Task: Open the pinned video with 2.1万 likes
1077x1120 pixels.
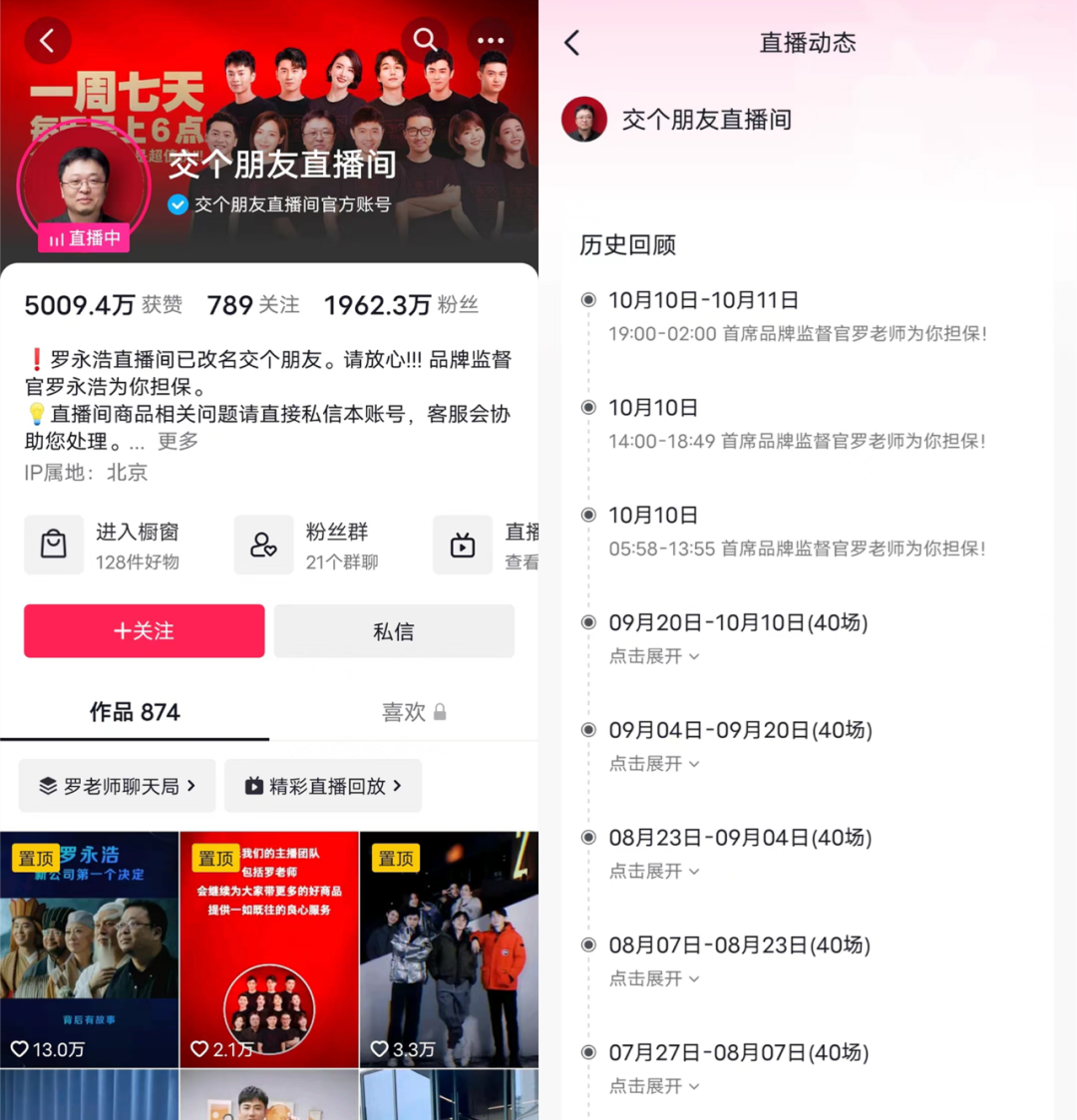Action: click(x=269, y=949)
